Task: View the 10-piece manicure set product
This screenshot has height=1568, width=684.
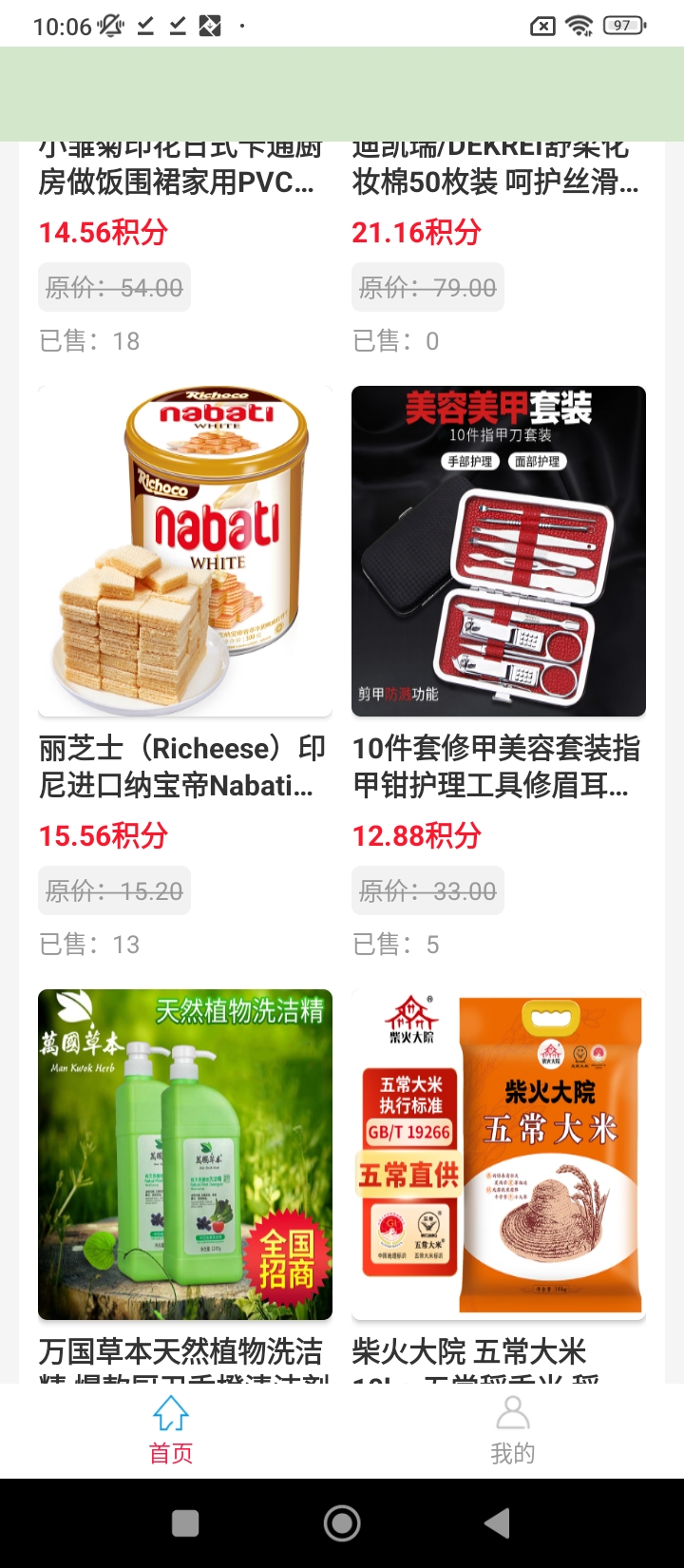Action: click(x=499, y=551)
